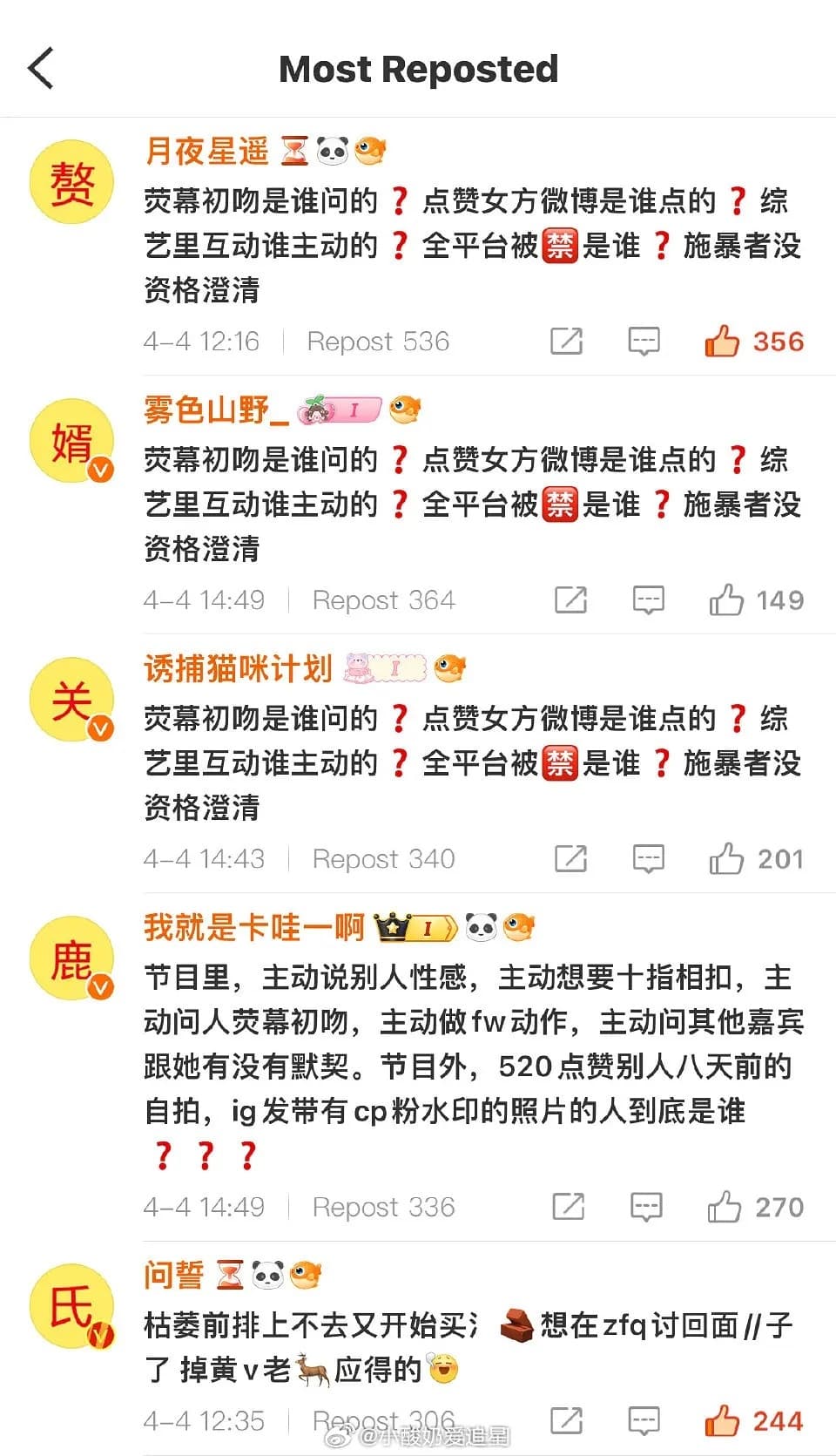Like 诱捕猫咪计划's repost

click(725, 858)
